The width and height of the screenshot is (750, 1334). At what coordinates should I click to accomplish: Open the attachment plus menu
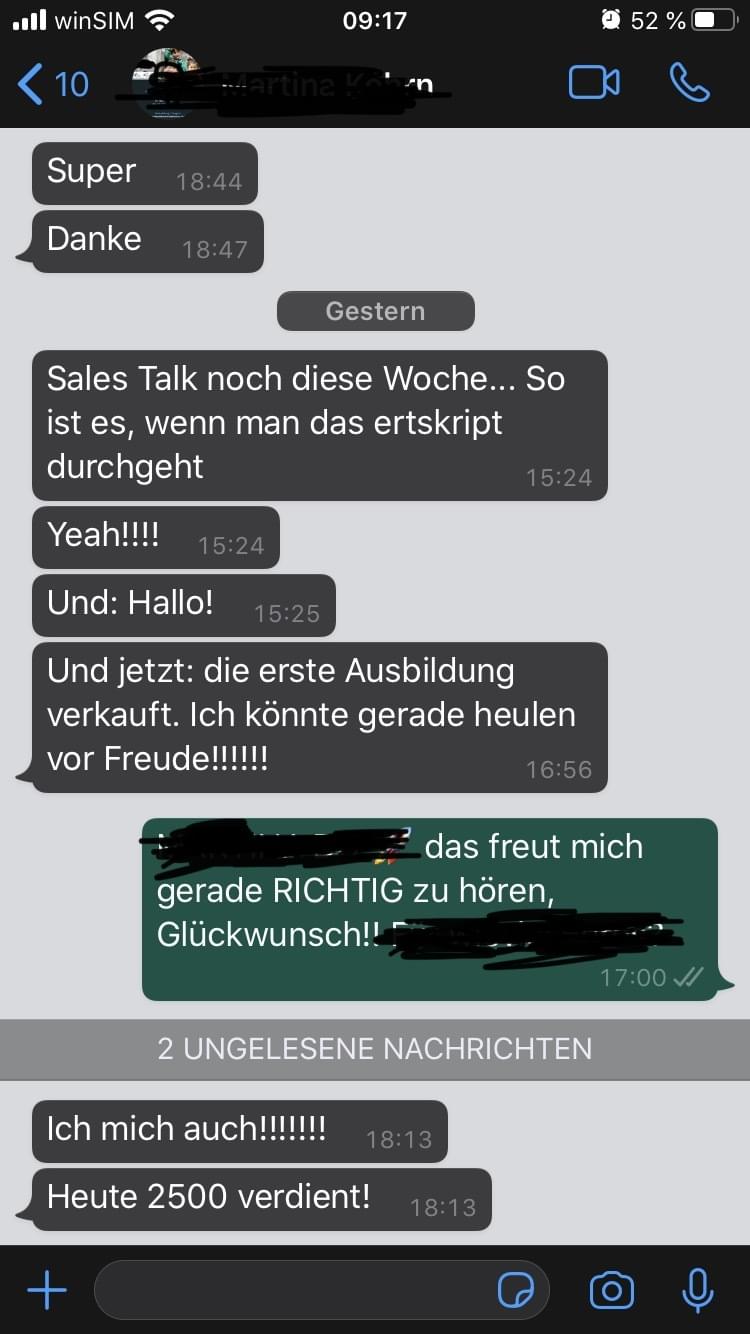(46, 1291)
